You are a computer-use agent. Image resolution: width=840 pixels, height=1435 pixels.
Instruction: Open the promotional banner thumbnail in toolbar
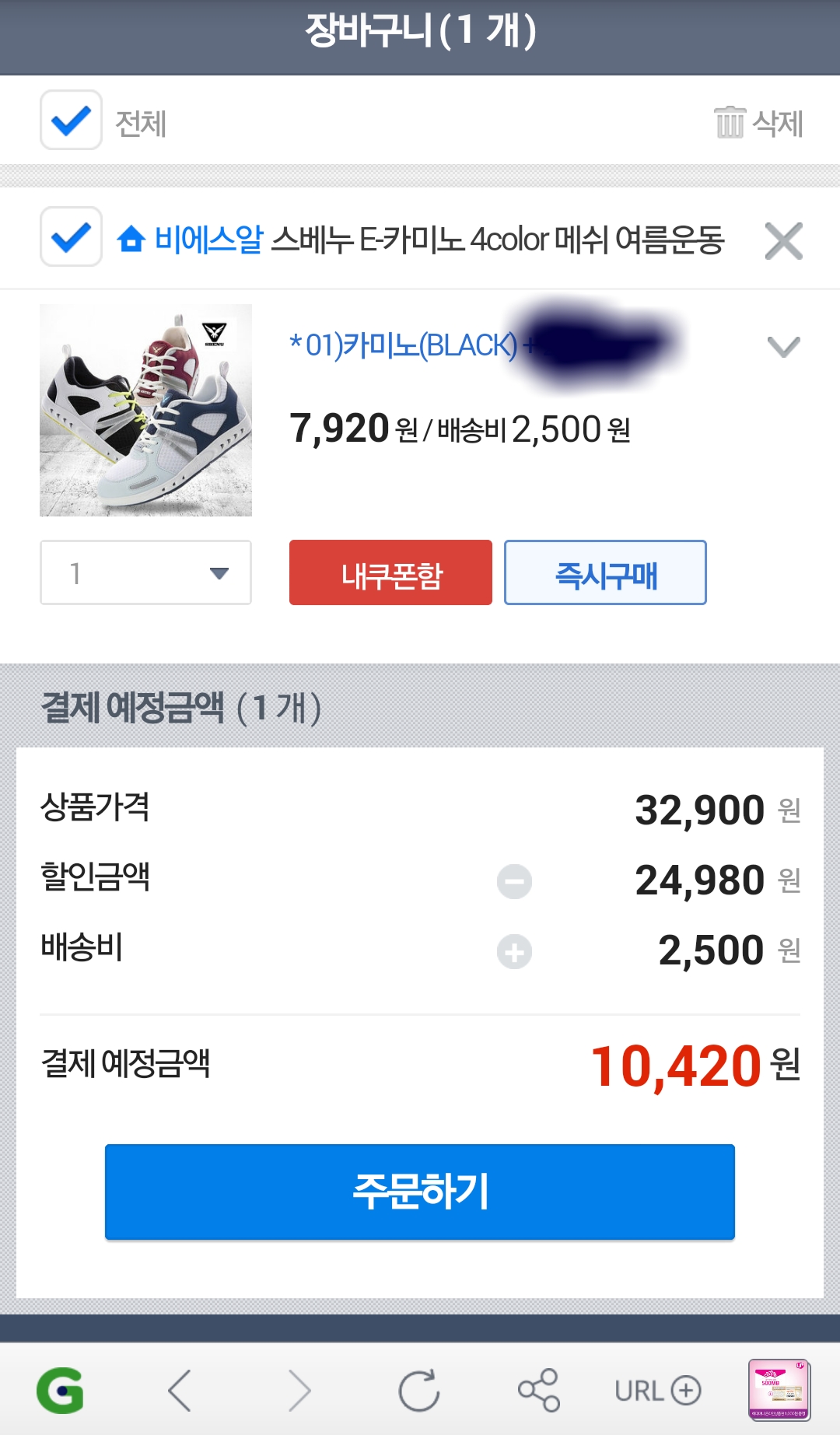[779, 1390]
